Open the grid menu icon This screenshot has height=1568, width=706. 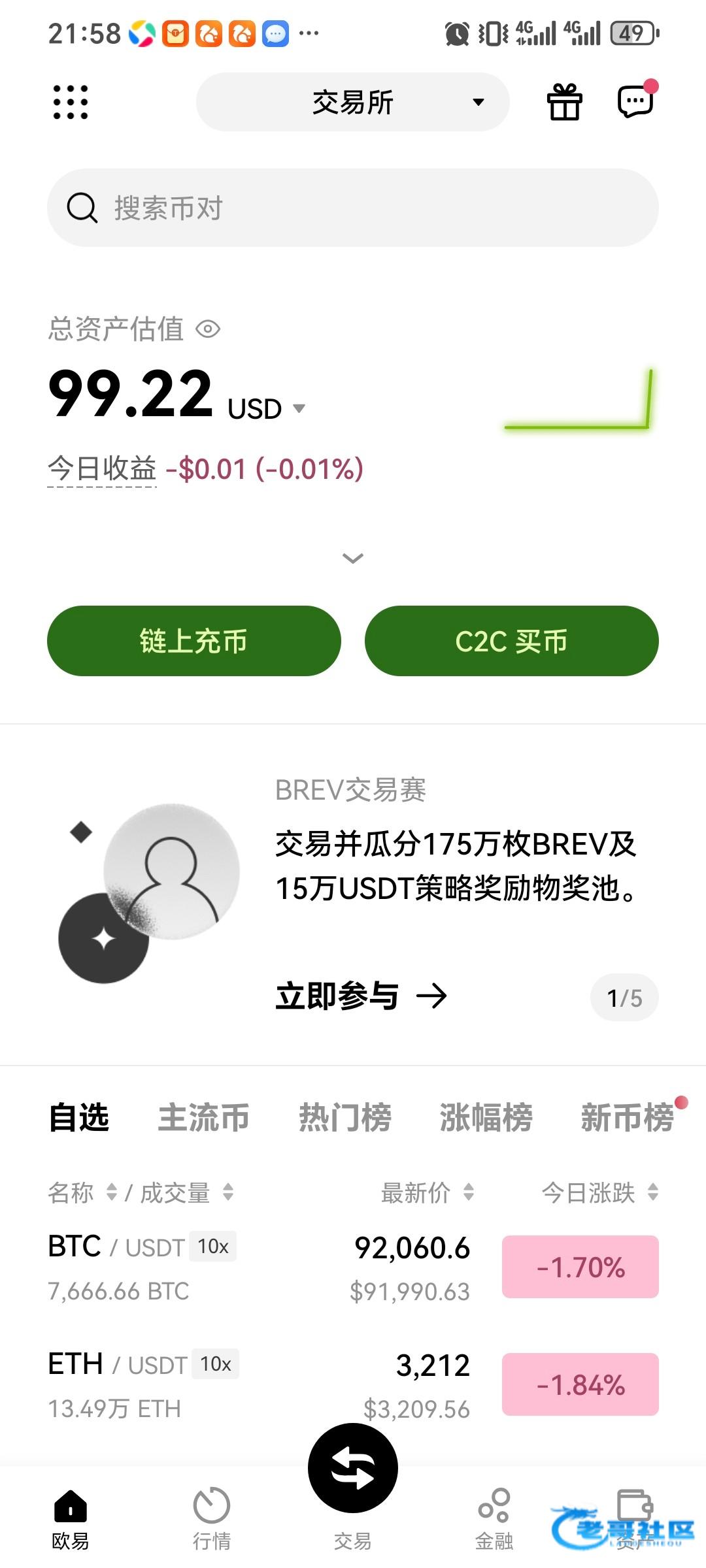click(70, 102)
